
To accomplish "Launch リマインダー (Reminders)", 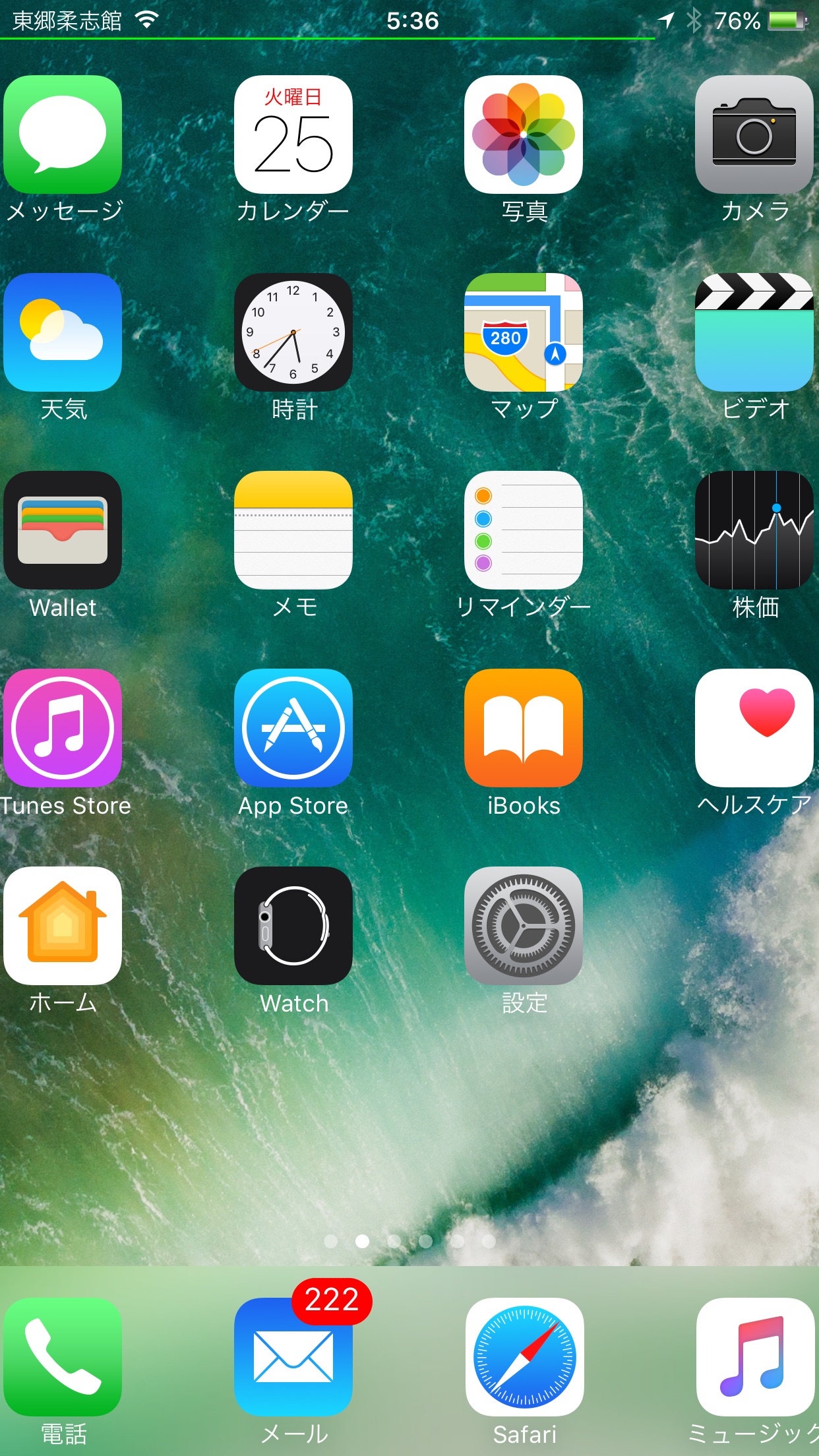I will 524,530.
